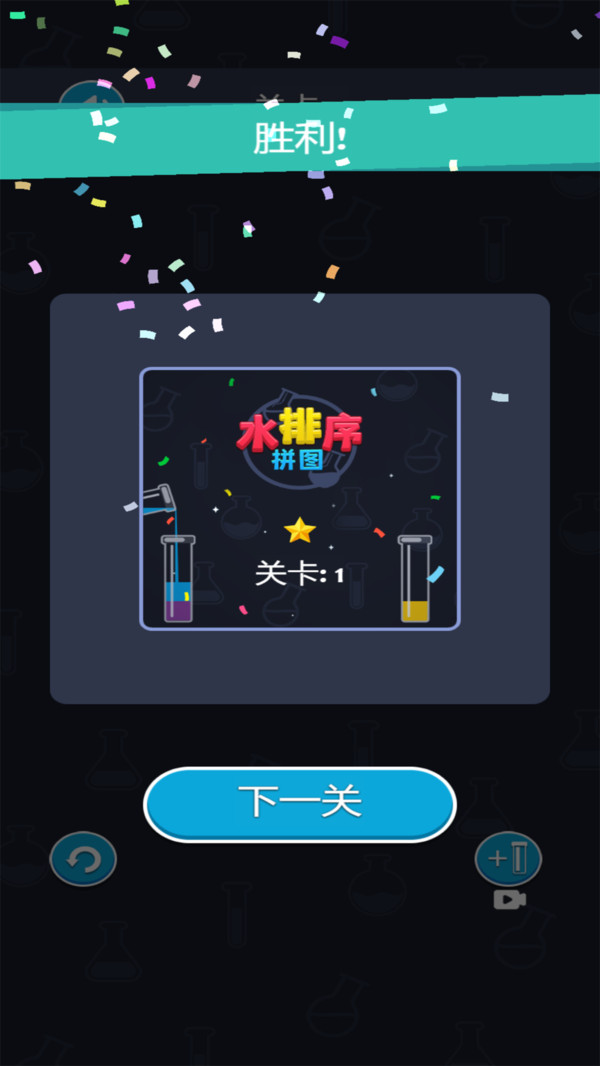Tap the 下一关 next level button
600x1066 pixels.
click(300, 803)
